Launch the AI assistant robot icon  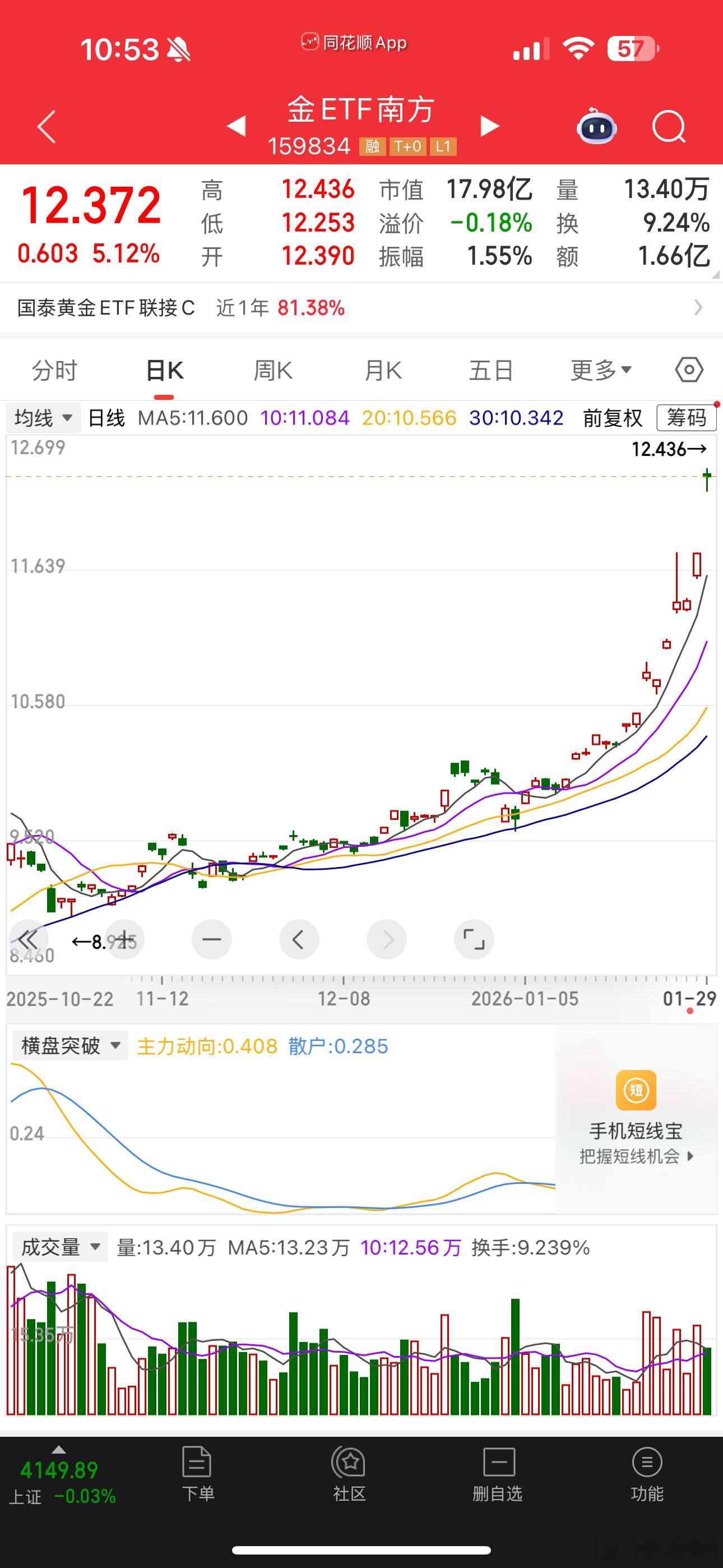tap(597, 126)
